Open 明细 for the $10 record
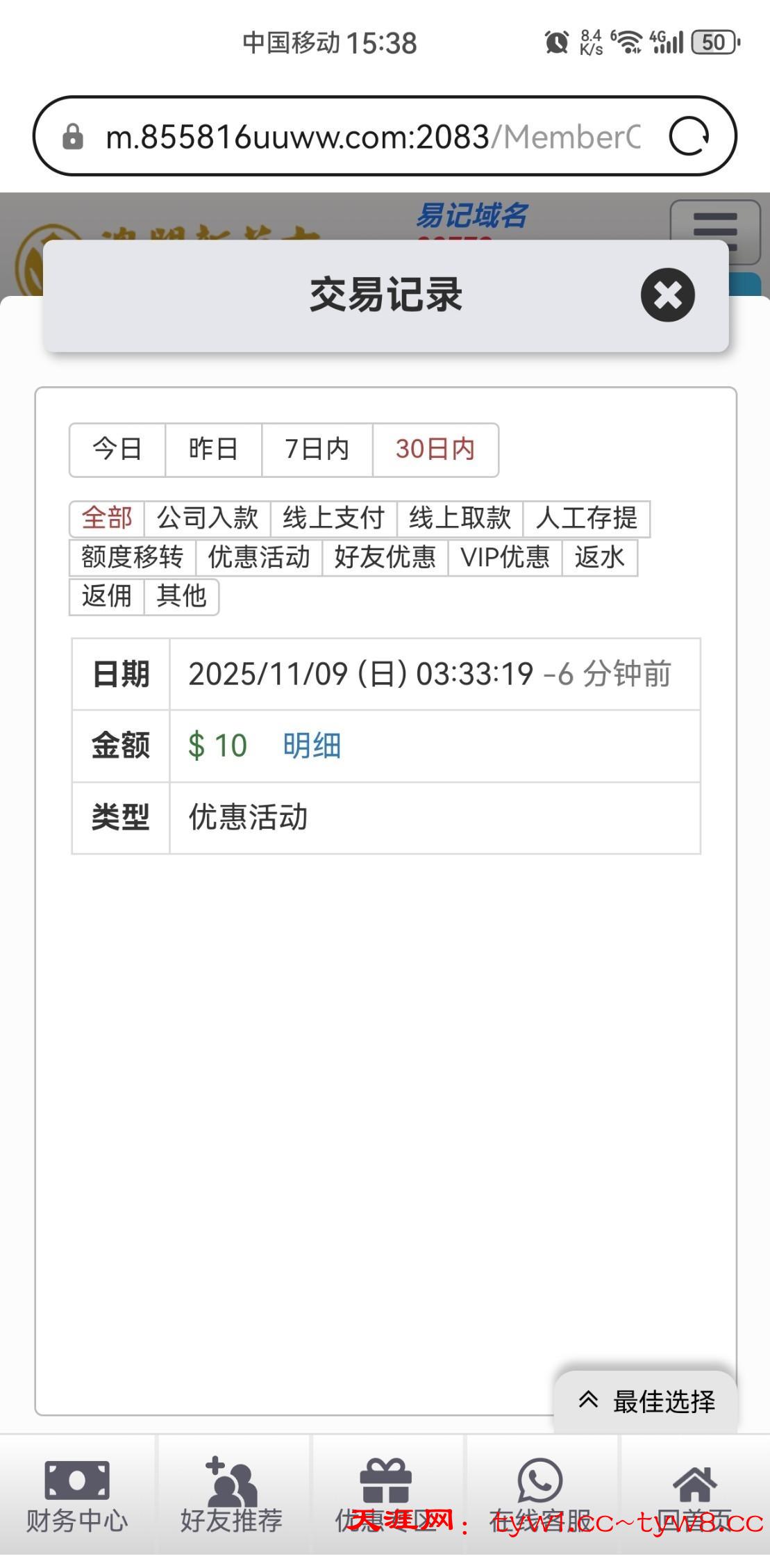The image size is (770, 1568). click(312, 746)
